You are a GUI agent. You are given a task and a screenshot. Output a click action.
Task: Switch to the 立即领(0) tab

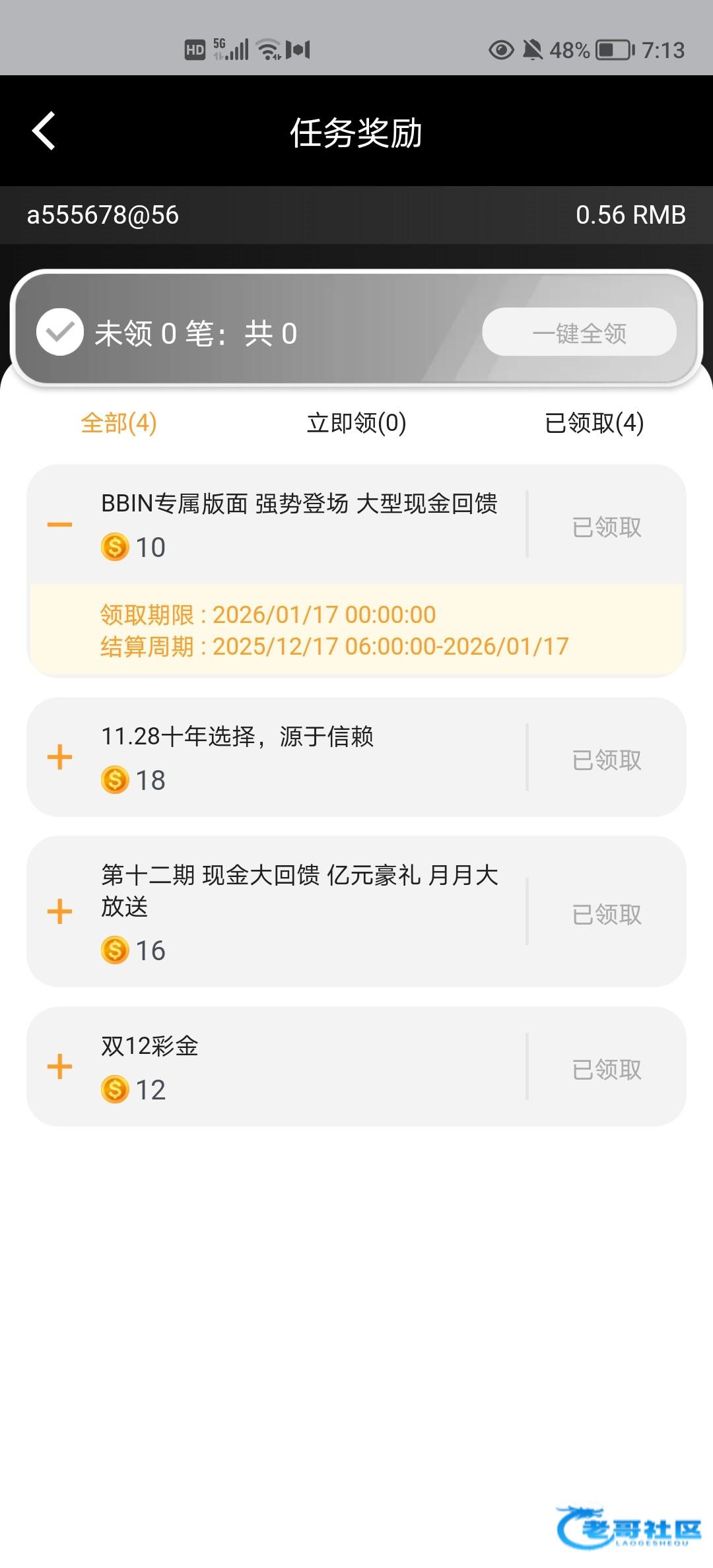(356, 423)
